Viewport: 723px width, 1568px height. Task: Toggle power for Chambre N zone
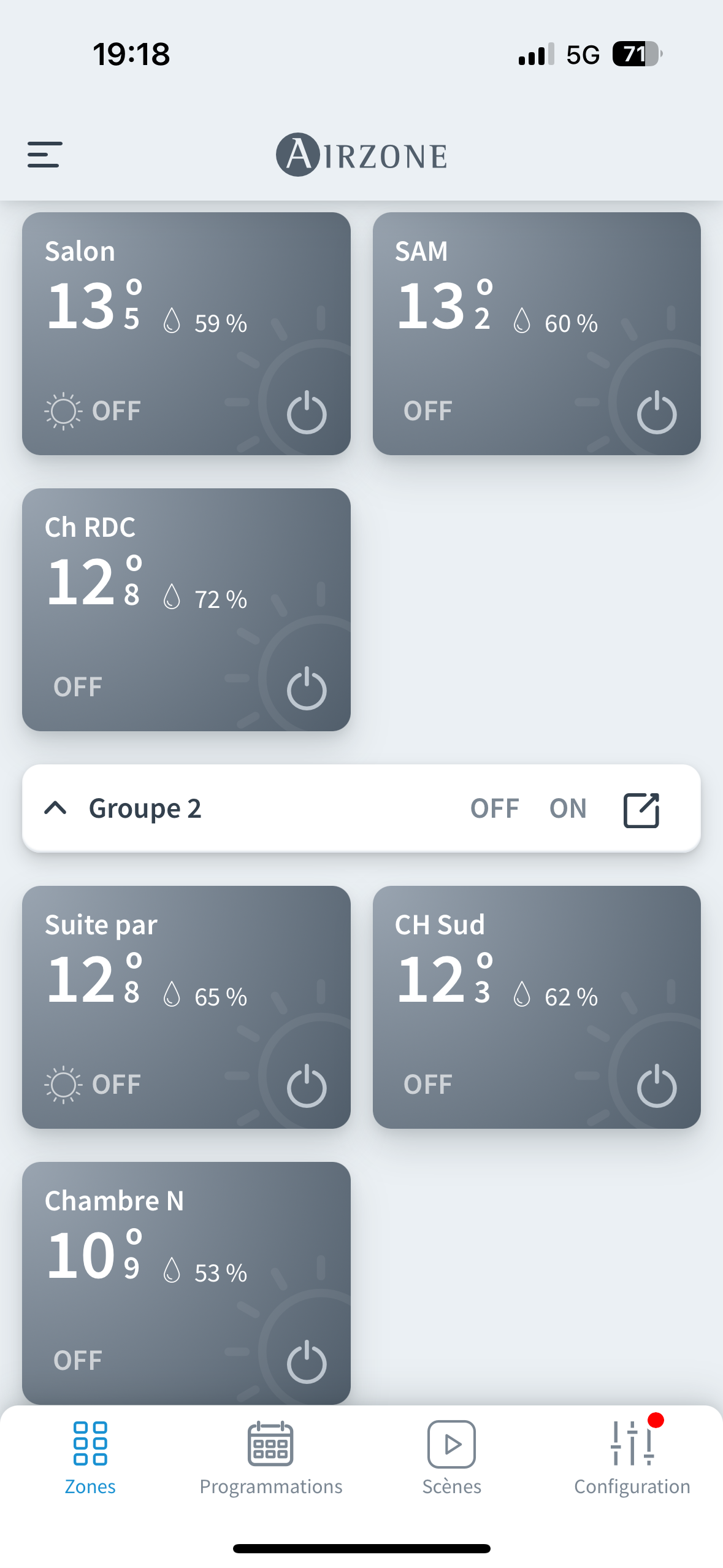click(307, 1362)
